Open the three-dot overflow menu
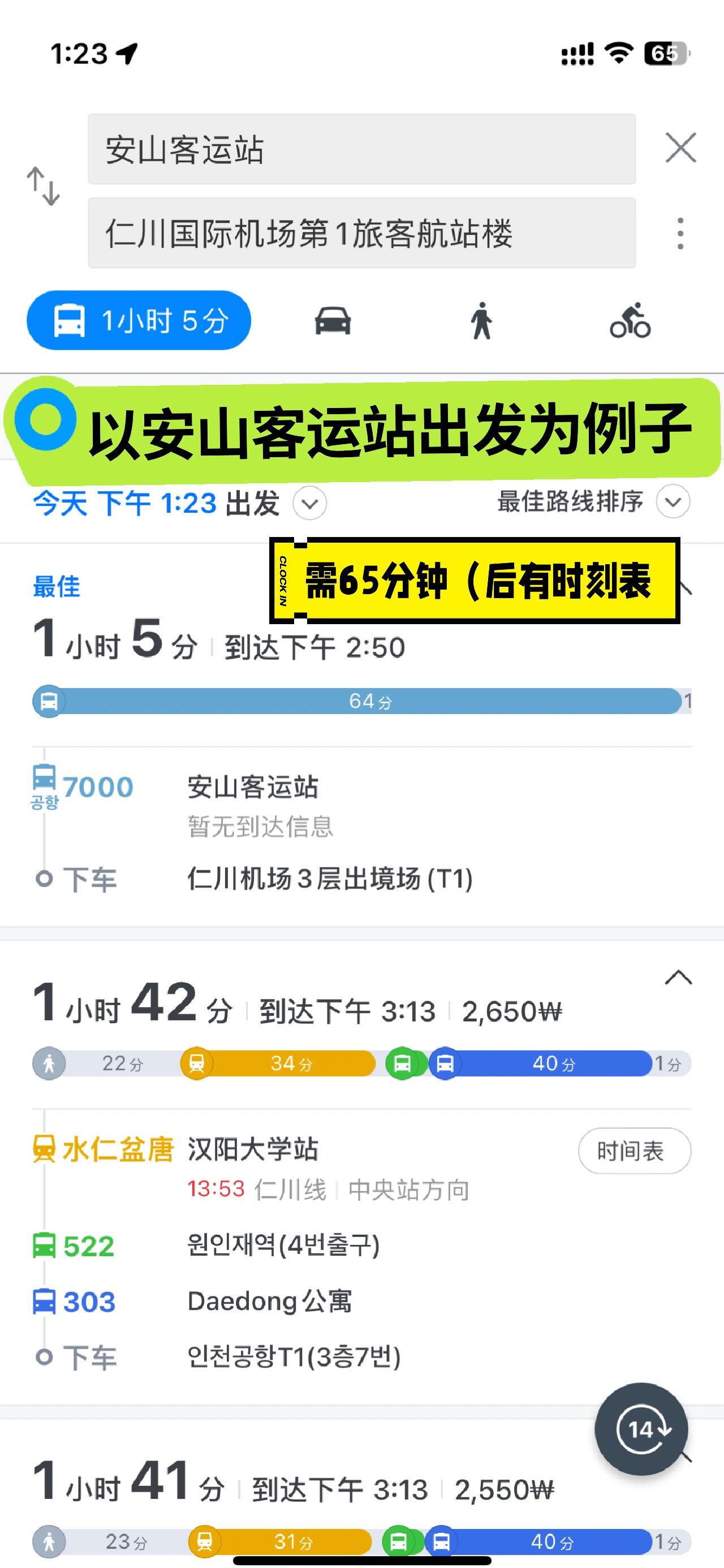This screenshot has height=1568, width=724. pos(680,234)
